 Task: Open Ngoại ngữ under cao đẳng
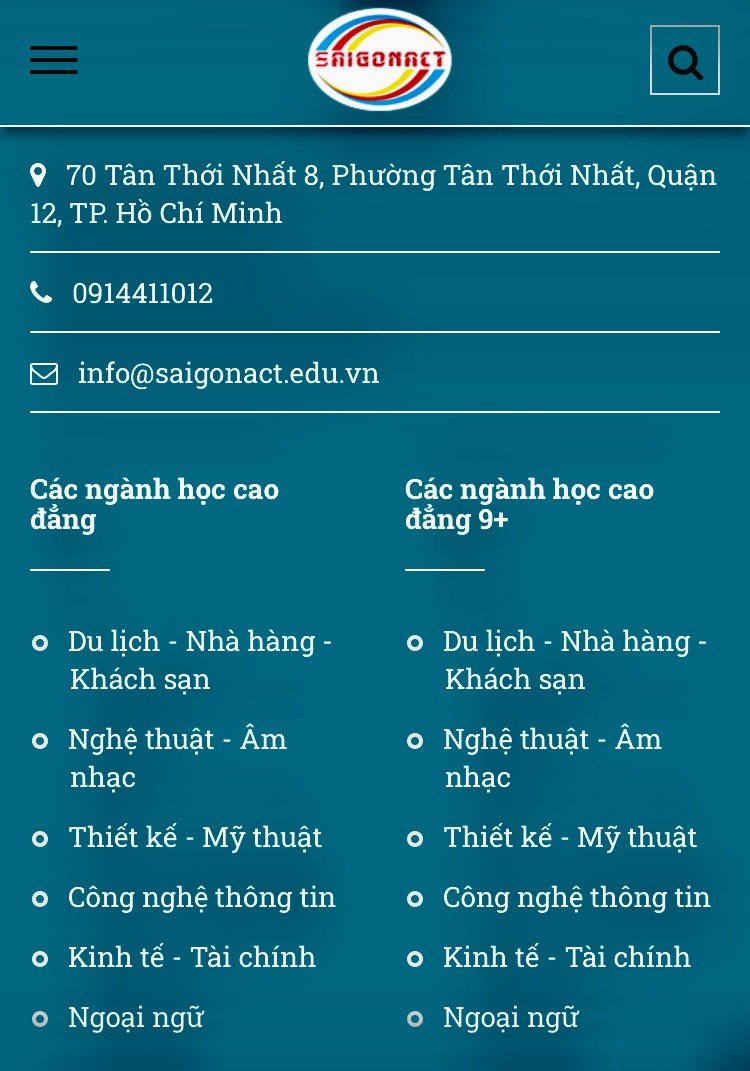[x=136, y=1017]
